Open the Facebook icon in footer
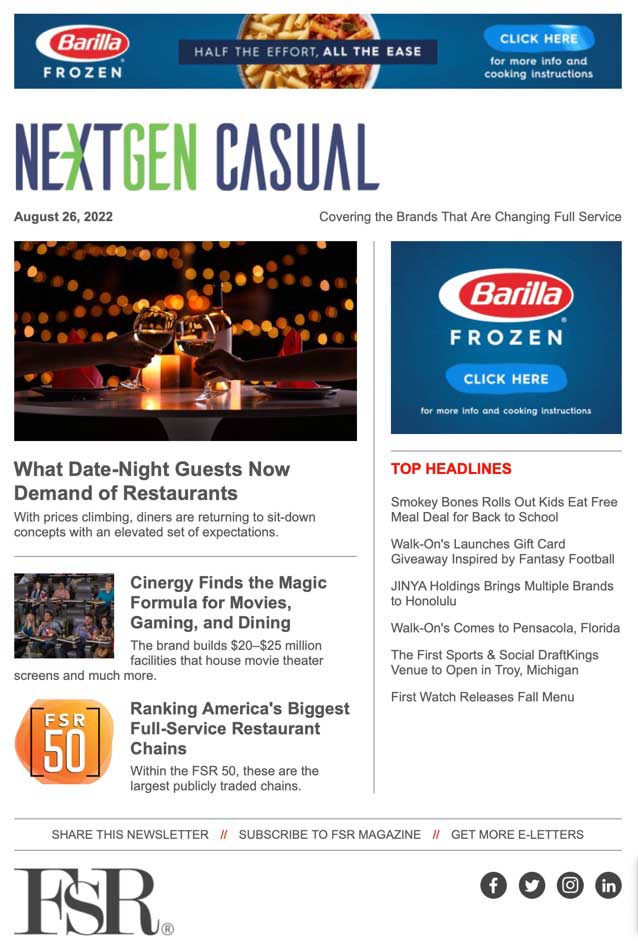 click(x=494, y=885)
